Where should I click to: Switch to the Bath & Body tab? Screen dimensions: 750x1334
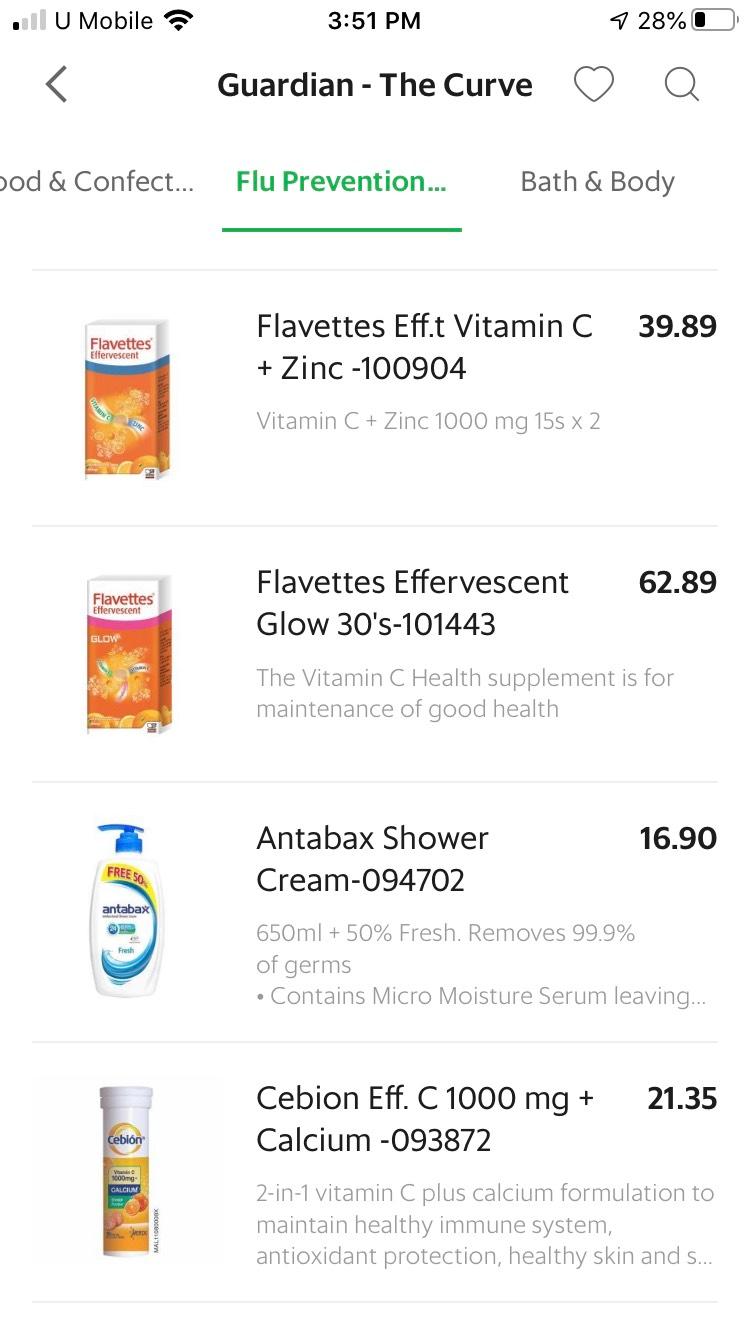(x=597, y=182)
